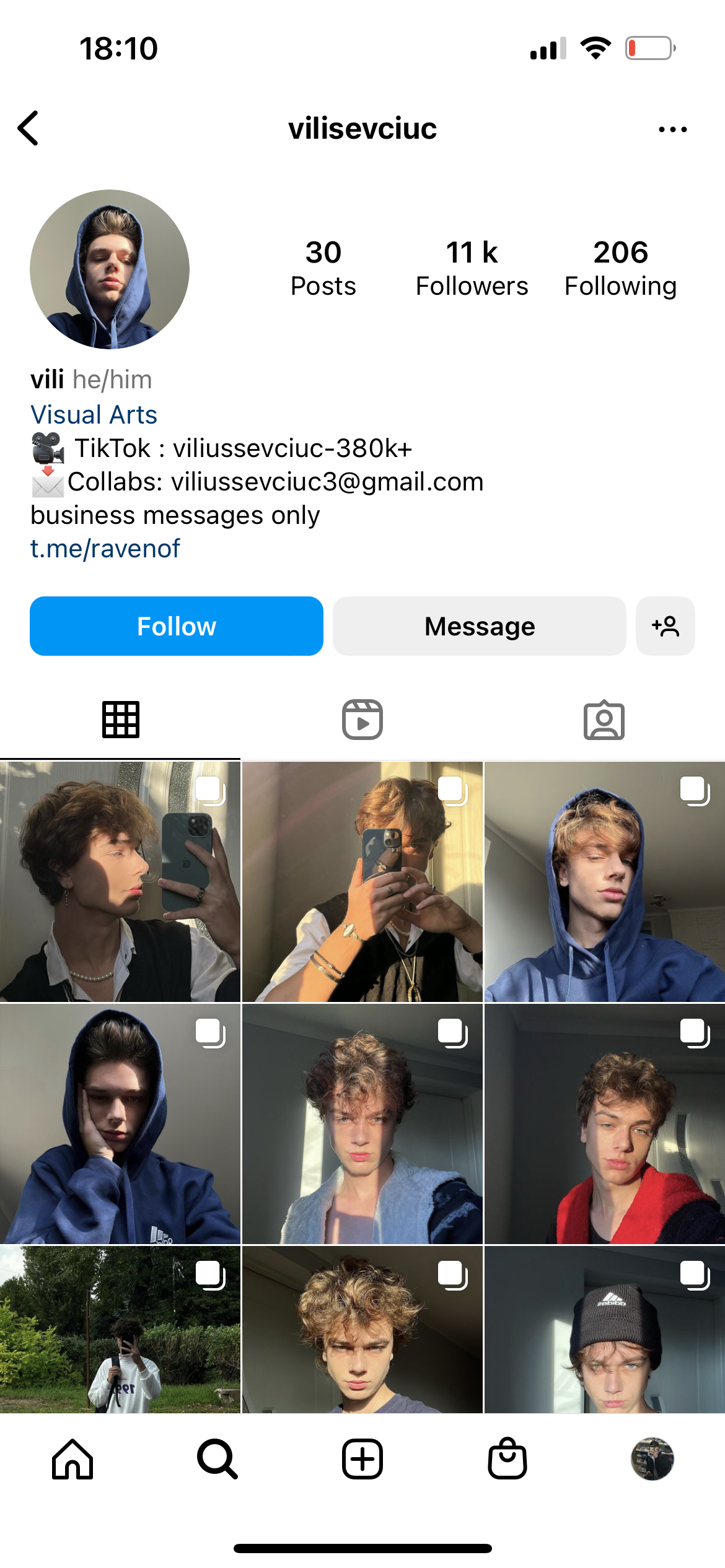
Task: Open the Shop tab
Action: pos(507,1459)
